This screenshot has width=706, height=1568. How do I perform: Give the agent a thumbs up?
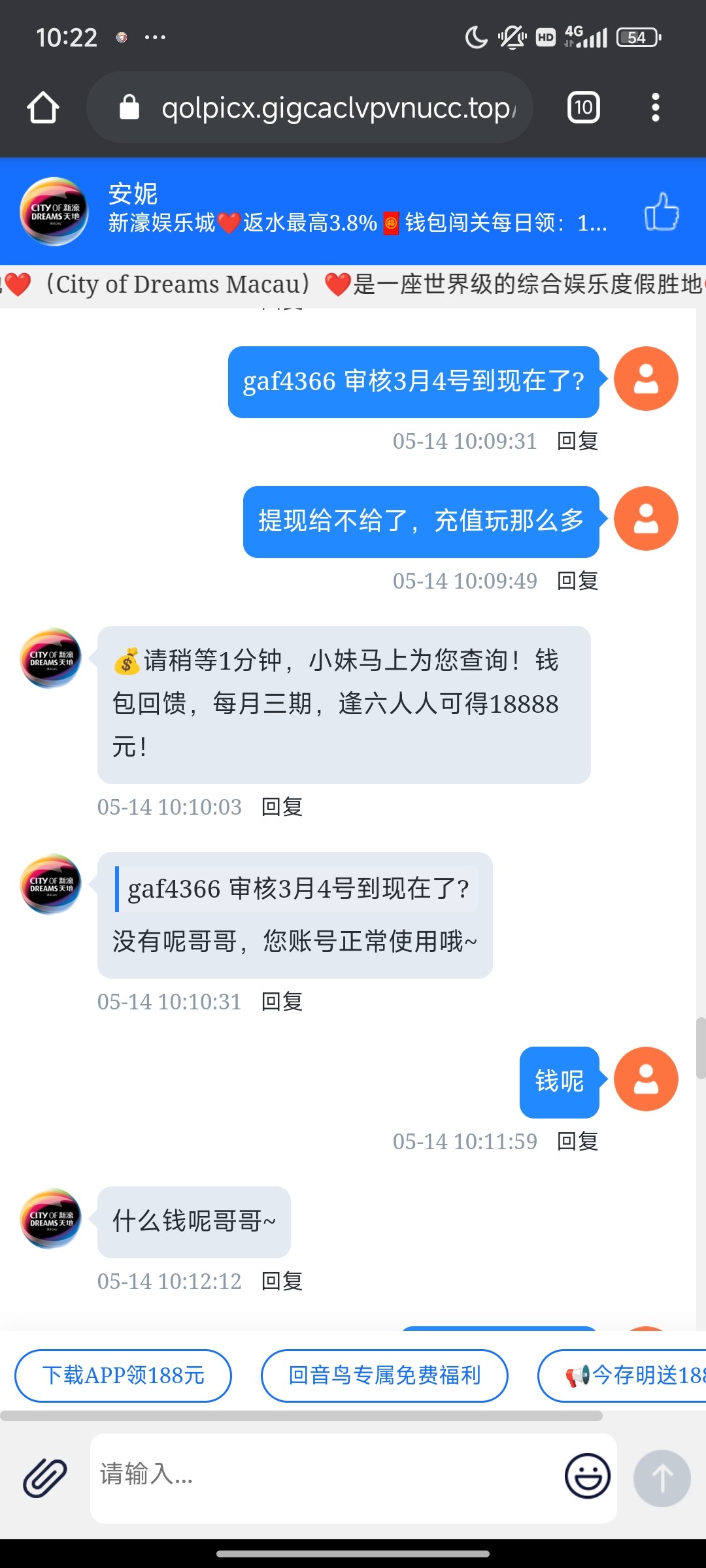[661, 212]
